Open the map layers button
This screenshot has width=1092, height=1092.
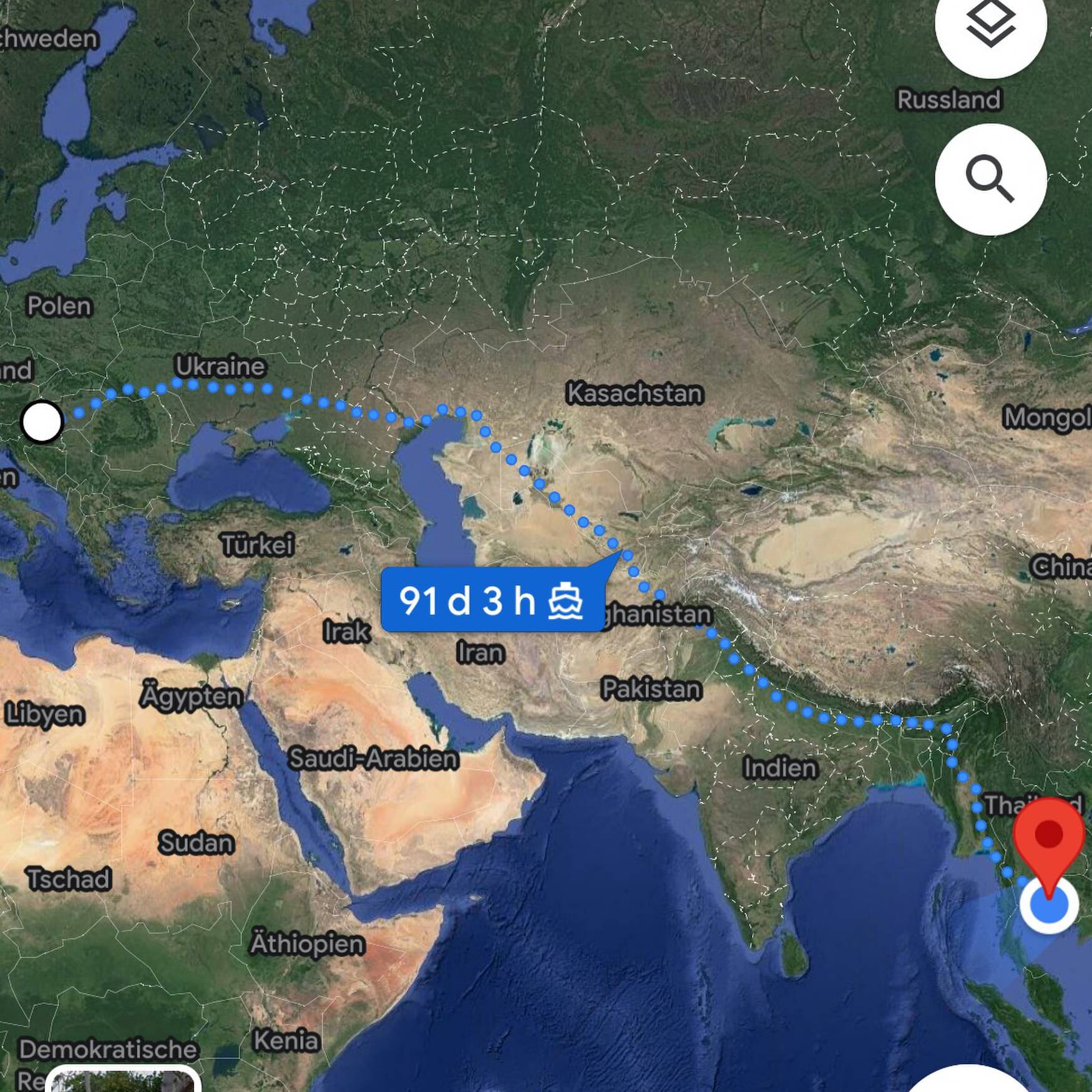coord(990,25)
